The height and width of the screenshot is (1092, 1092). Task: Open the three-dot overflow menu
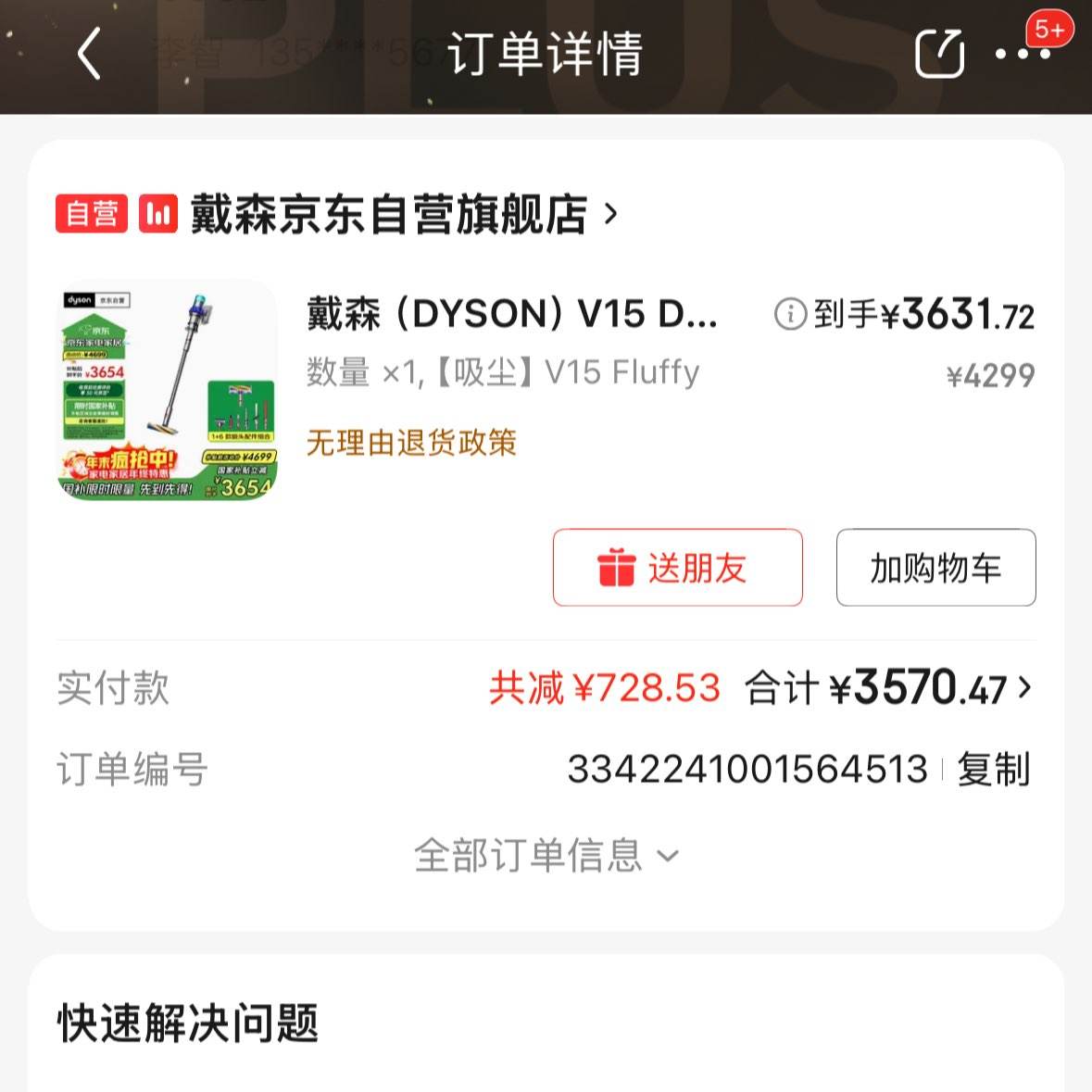1023,54
